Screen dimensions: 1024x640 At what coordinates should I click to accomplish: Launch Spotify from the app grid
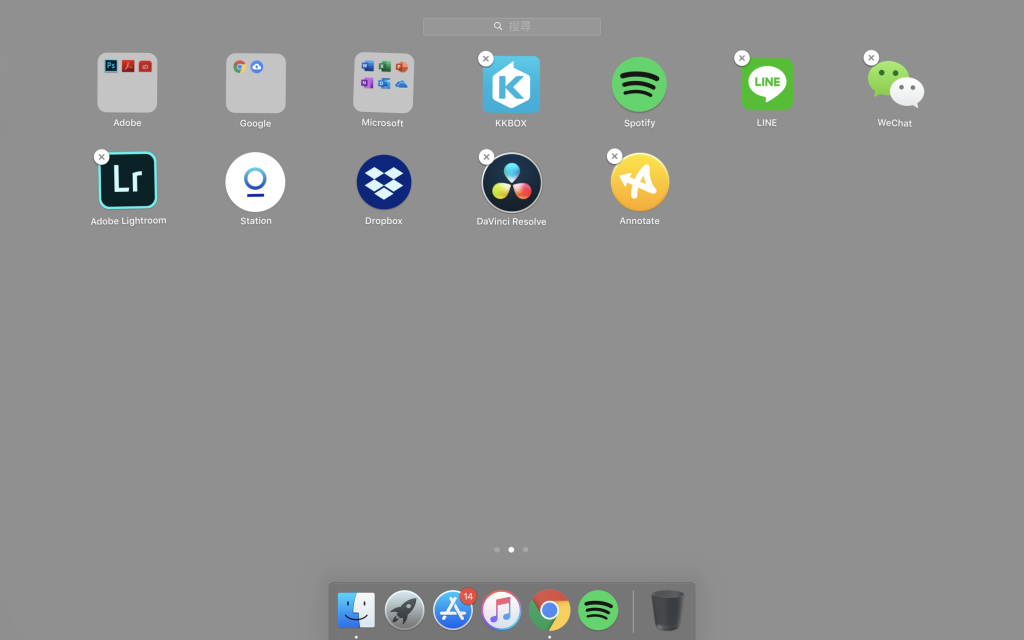(x=639, y=85)
